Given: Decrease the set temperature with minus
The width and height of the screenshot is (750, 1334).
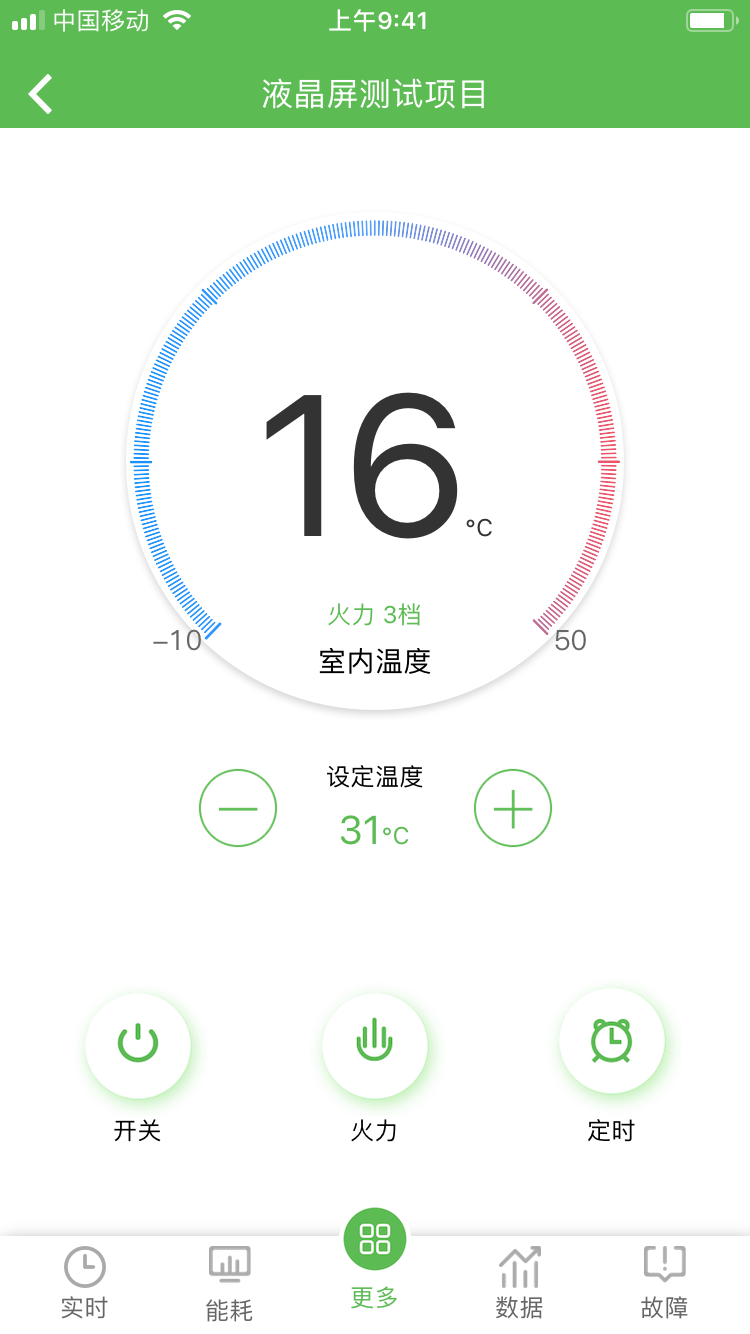Looking at the screenshot, I should 238,809.
